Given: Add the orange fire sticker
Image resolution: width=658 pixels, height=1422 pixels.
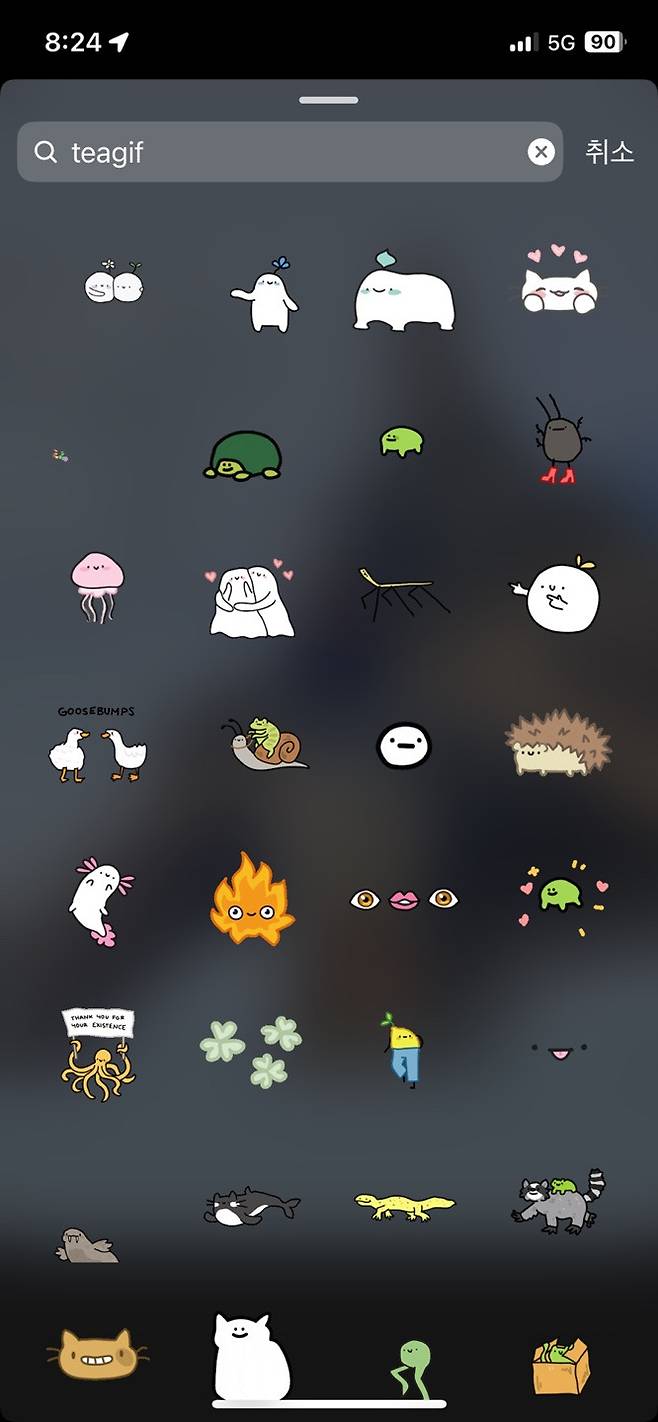Looking at the screenshot, I should coord(252,898).
